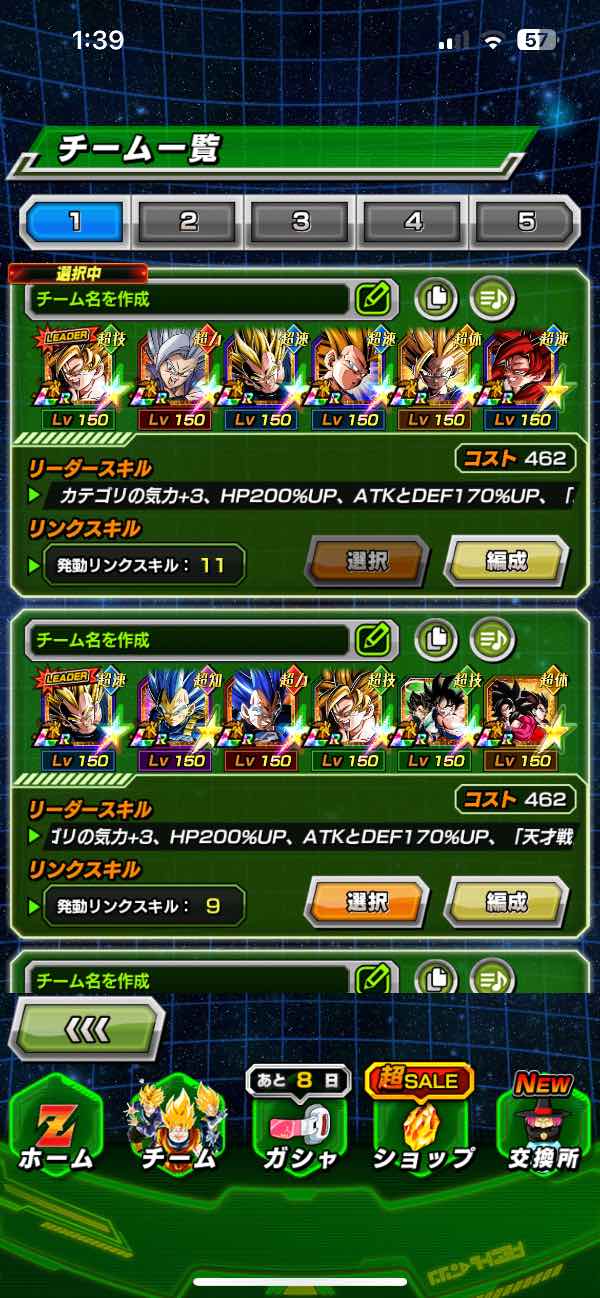
Task: Open the first team's music setting
Action: [491, 297]
